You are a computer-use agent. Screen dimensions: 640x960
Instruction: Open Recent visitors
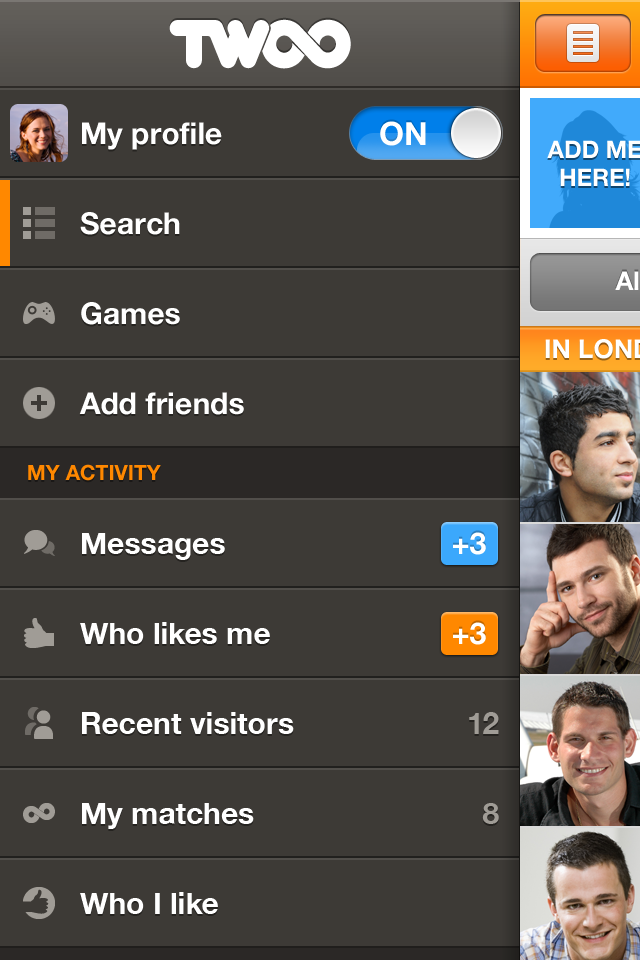click(187, 724)
